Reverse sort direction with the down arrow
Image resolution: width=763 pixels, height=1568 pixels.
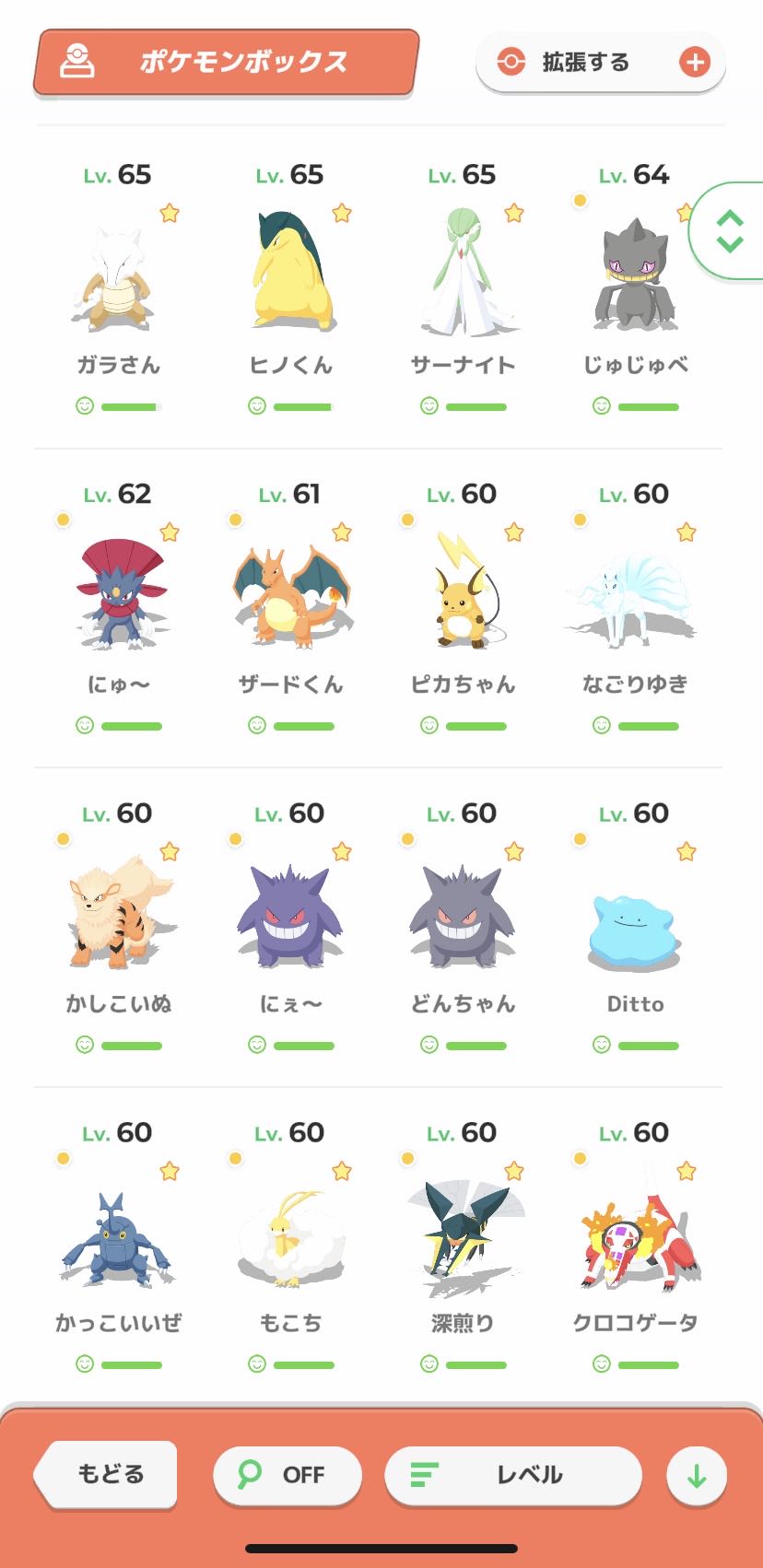[697, 1475]
